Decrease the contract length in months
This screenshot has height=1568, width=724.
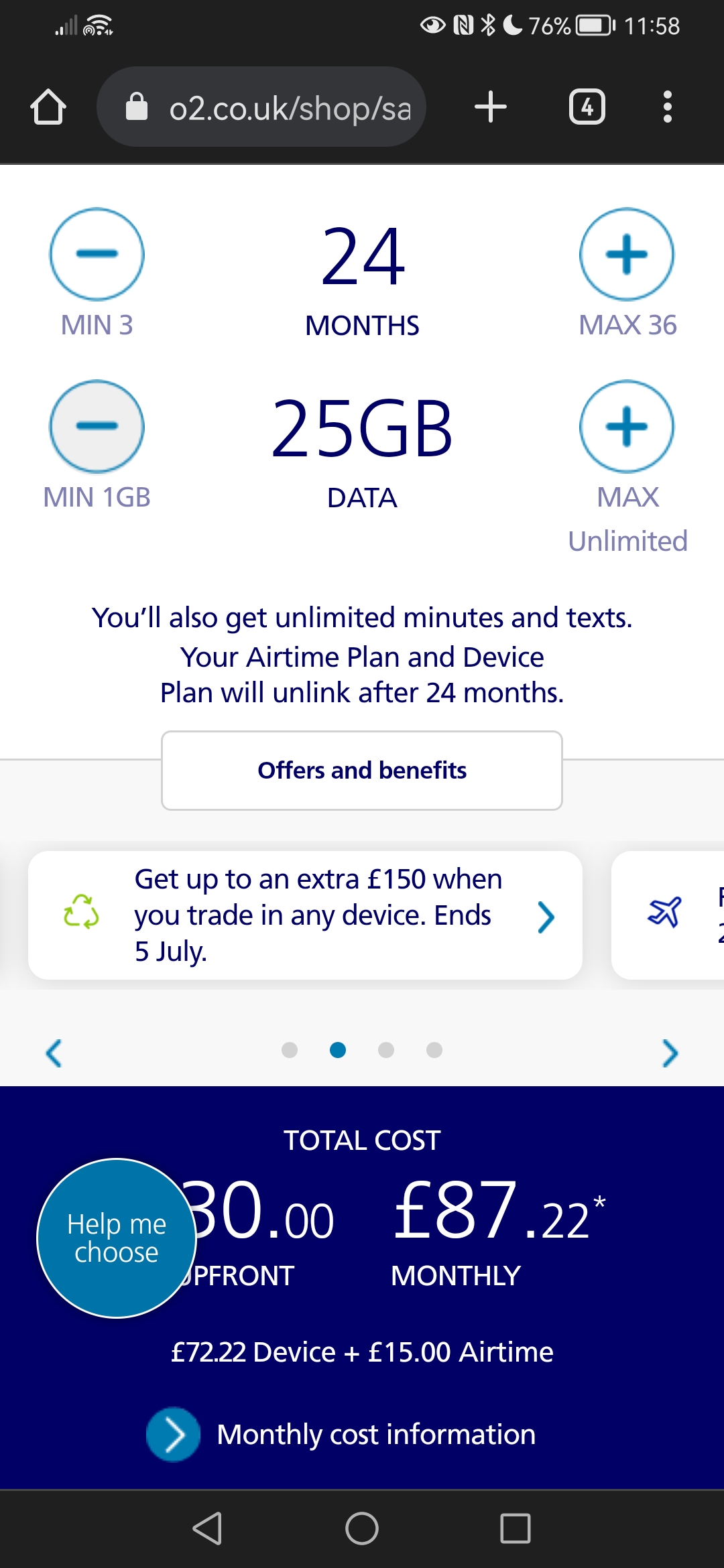[97, 254]
